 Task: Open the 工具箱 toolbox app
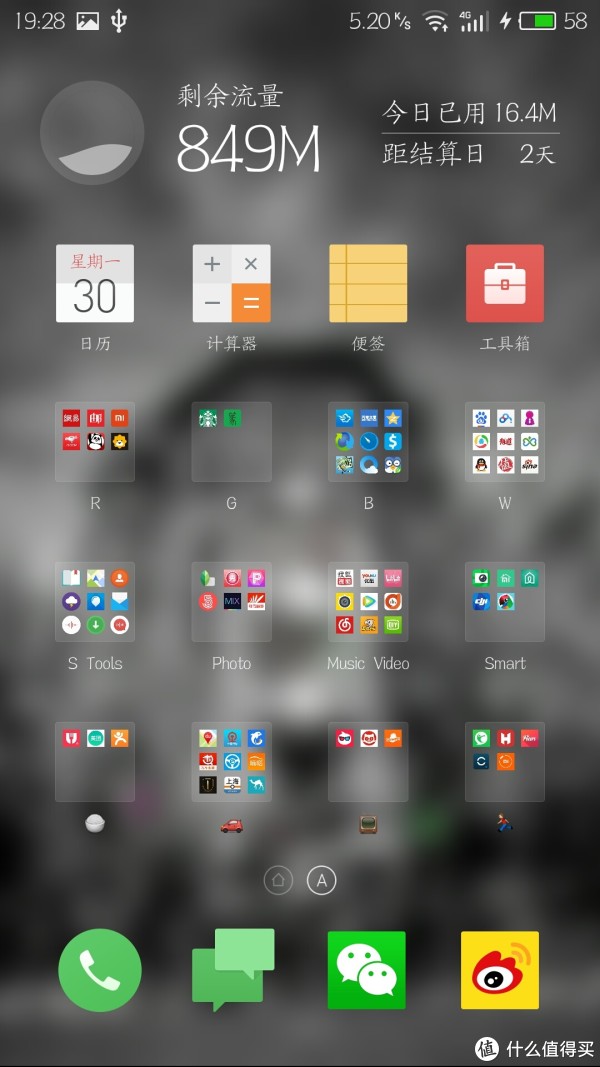tap(505, 284)
